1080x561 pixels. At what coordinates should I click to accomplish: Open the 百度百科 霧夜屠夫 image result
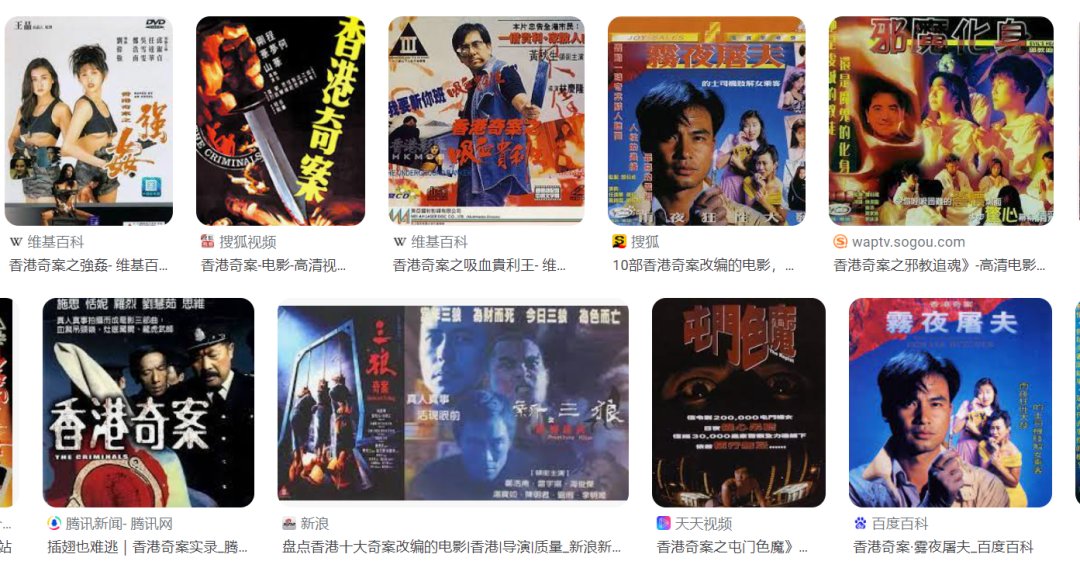click(950, 402)
